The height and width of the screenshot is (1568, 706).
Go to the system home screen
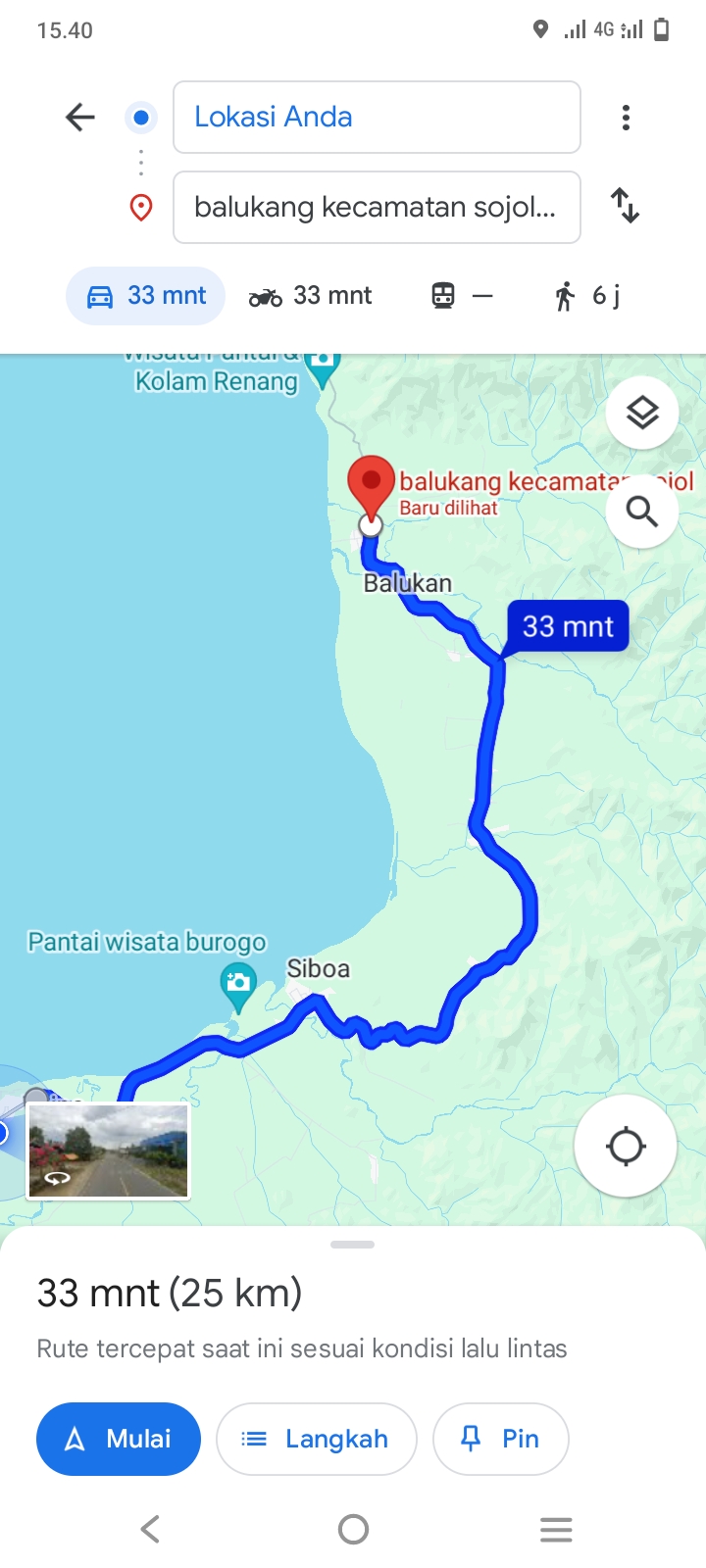coord(353,1529)
